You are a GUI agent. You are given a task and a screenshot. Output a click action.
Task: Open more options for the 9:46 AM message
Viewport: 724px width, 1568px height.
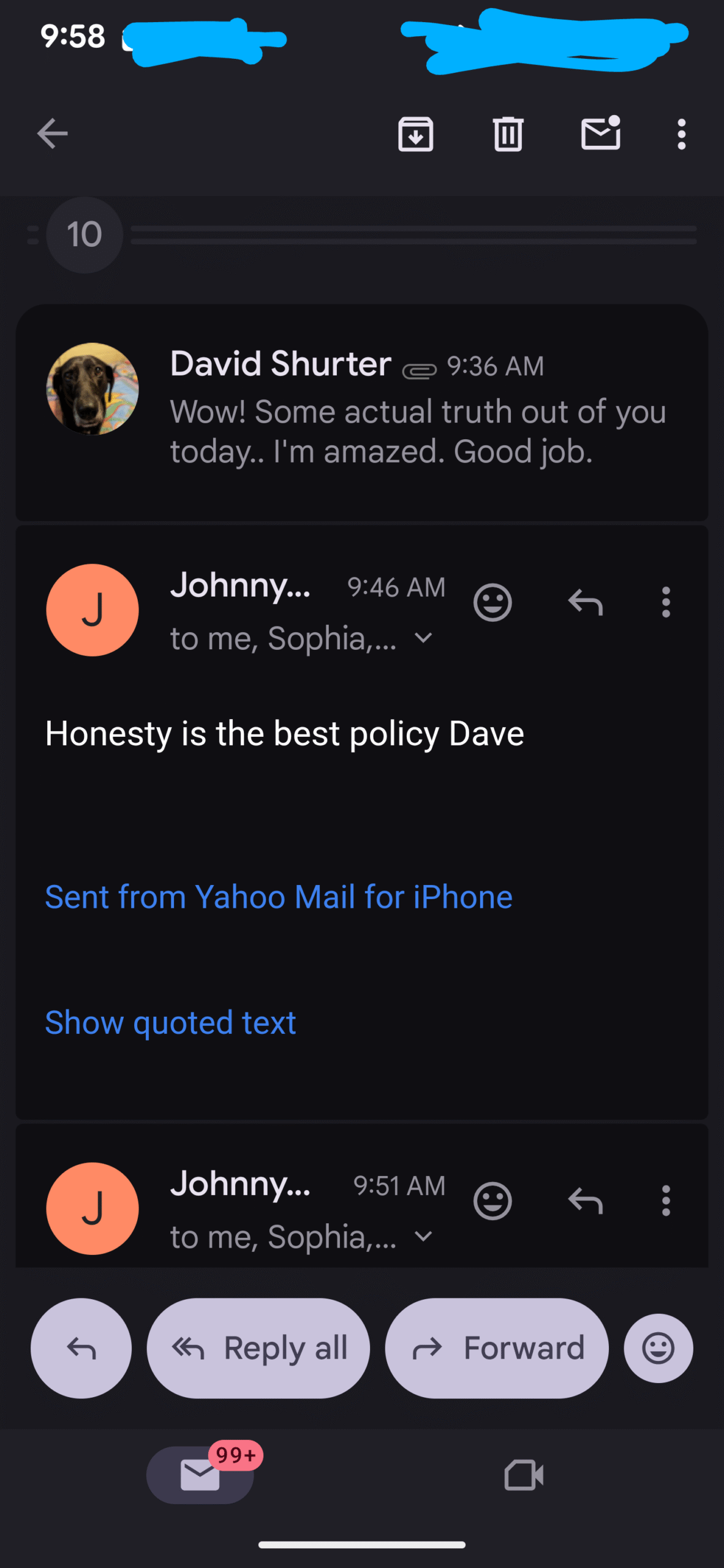click(666, 603)
